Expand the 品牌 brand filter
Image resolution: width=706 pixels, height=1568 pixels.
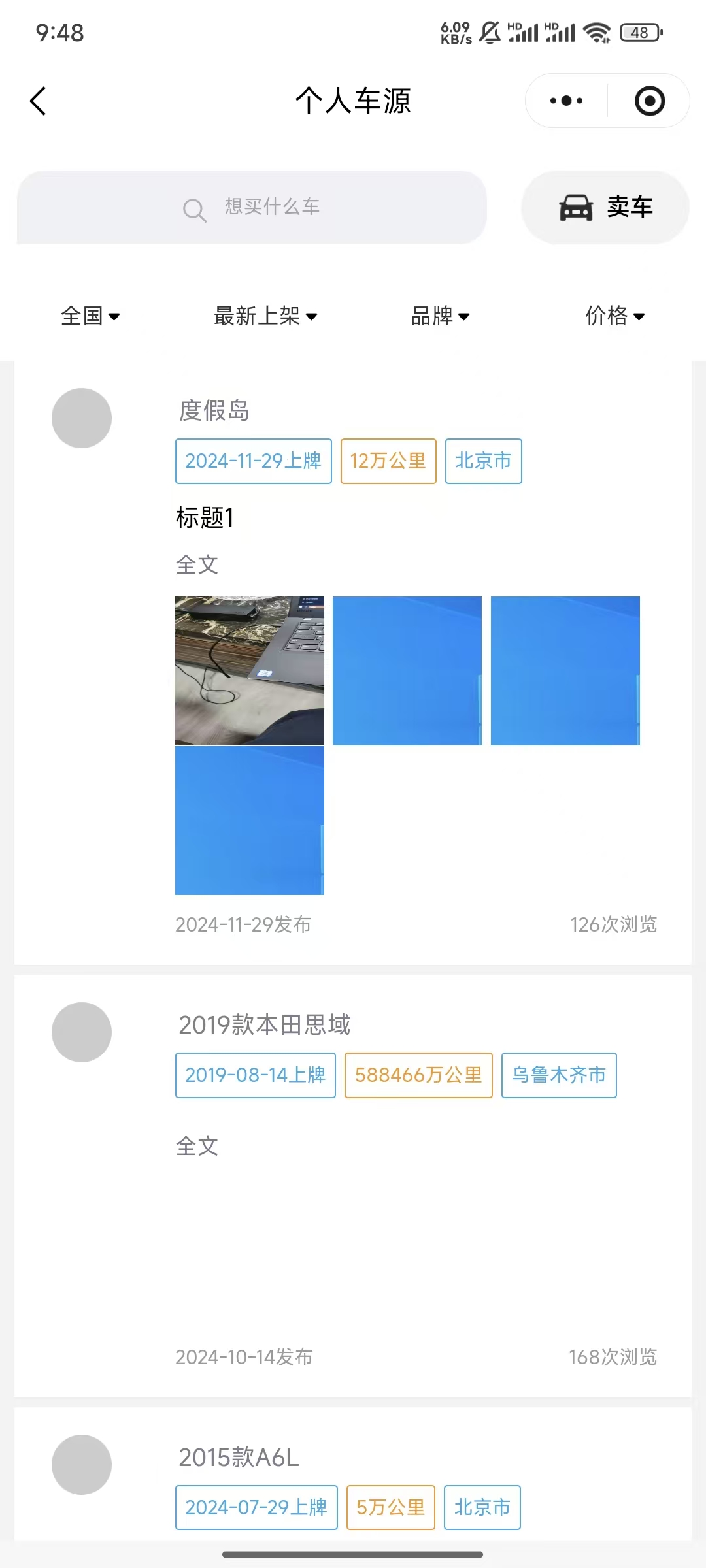coord(440,316)
